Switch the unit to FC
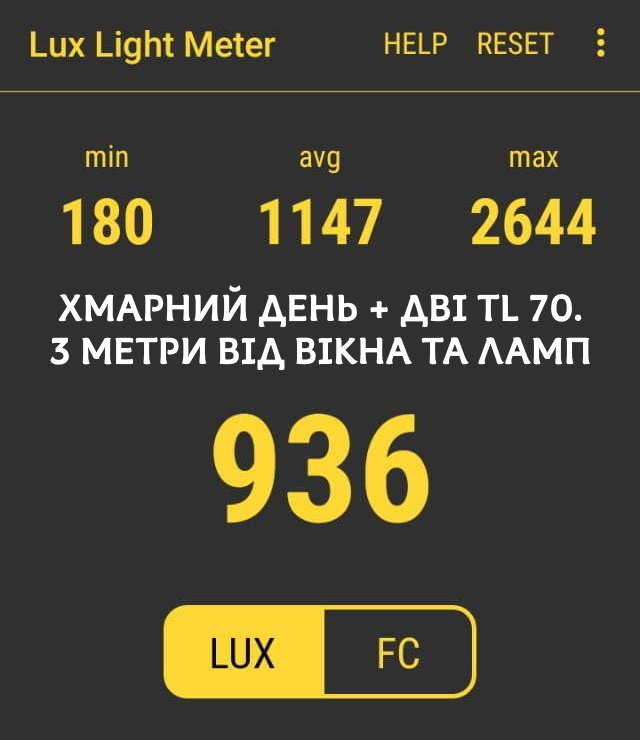640x740 pixels. coord(398,653)
